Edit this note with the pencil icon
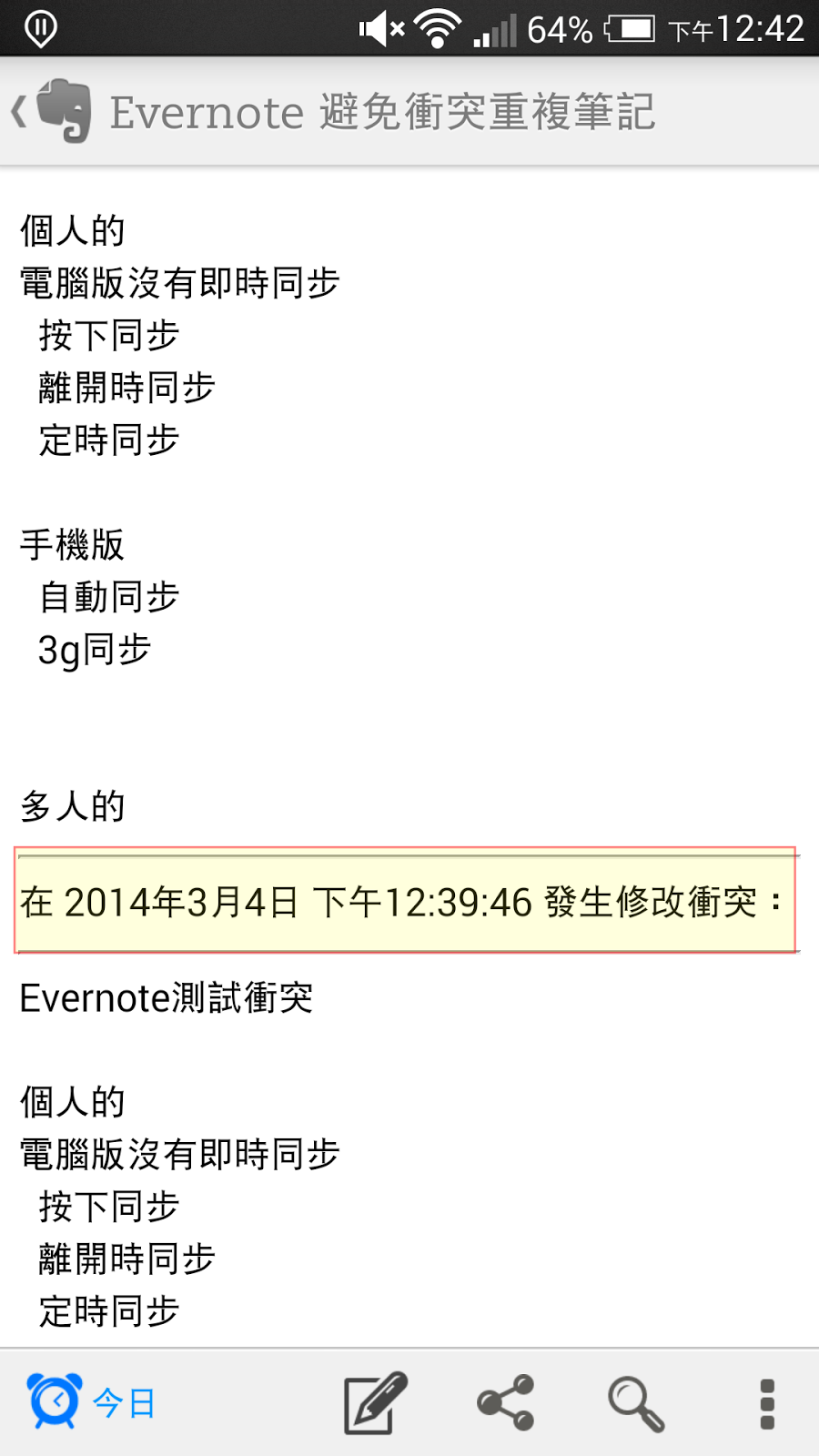Screen dimensions: 819x1456 (x=375, y=1402)
